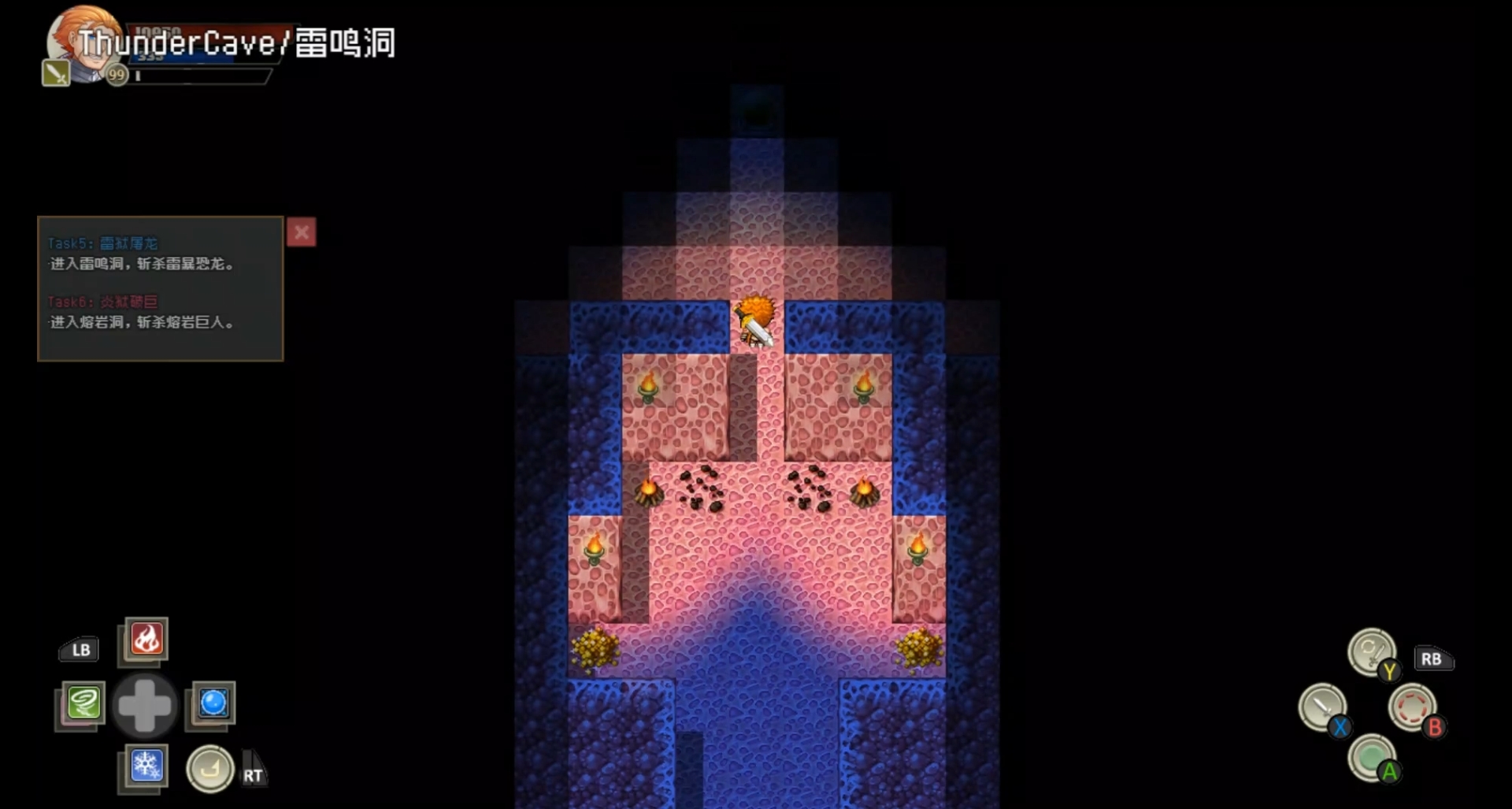Screen dimensions: 1512x809
Task: Tap the equipped sword weapon icon
Action: pyautogui.click(x=56, y=73)
